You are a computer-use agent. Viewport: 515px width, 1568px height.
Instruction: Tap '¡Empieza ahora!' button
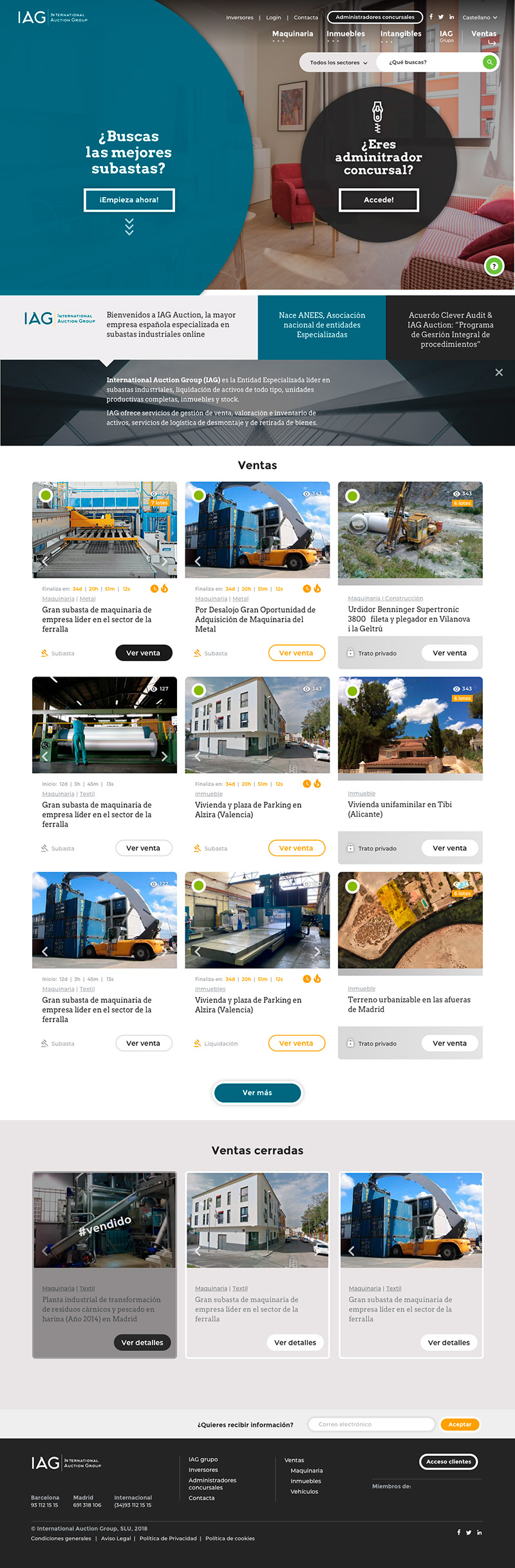pos(129,200)
